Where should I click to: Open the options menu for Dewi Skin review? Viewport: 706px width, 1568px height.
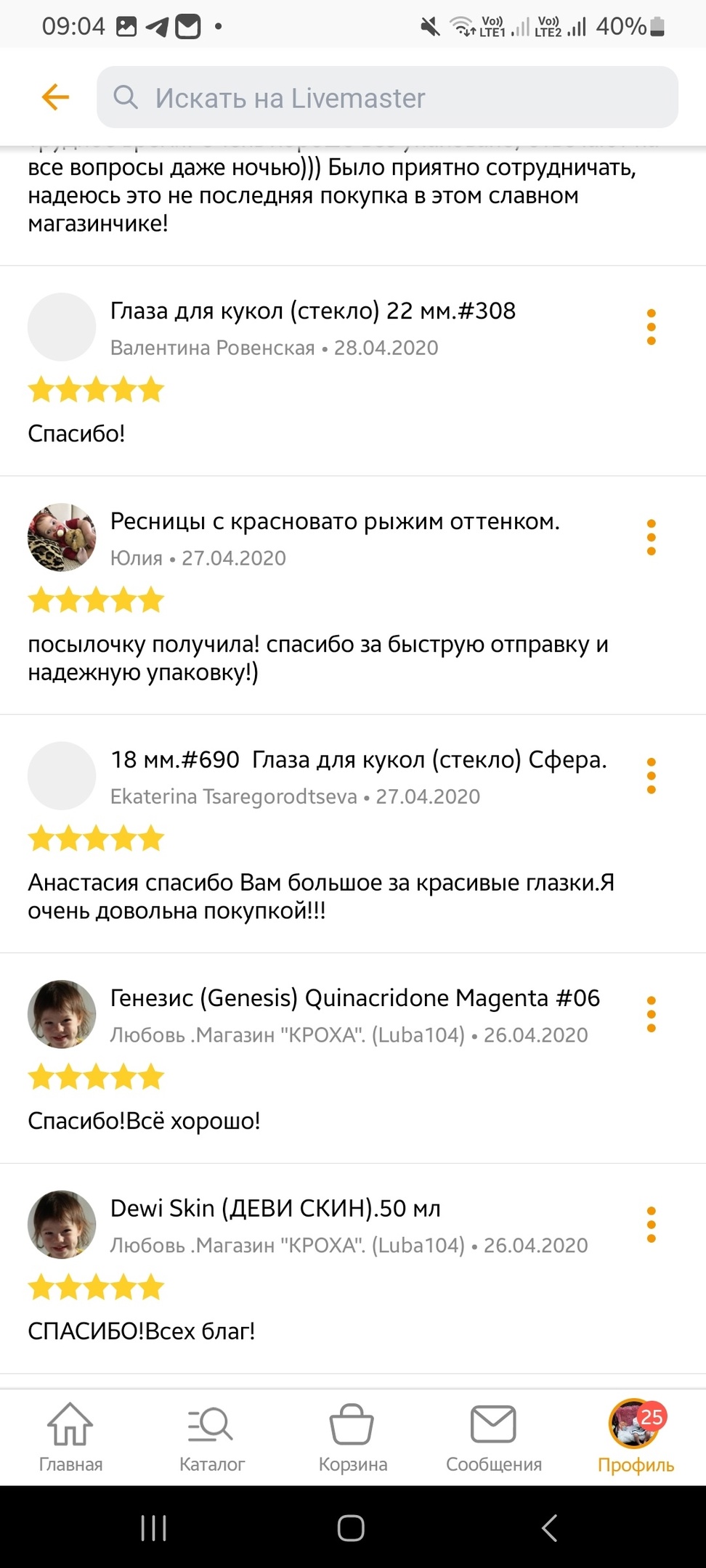coord(651,1225)
